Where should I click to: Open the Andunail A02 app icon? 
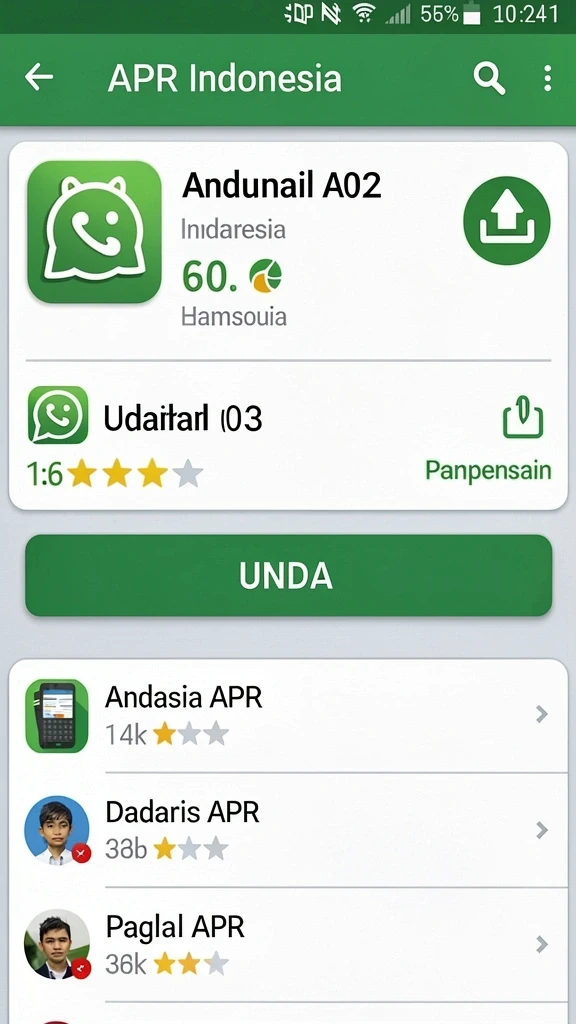tap(94, 232)
